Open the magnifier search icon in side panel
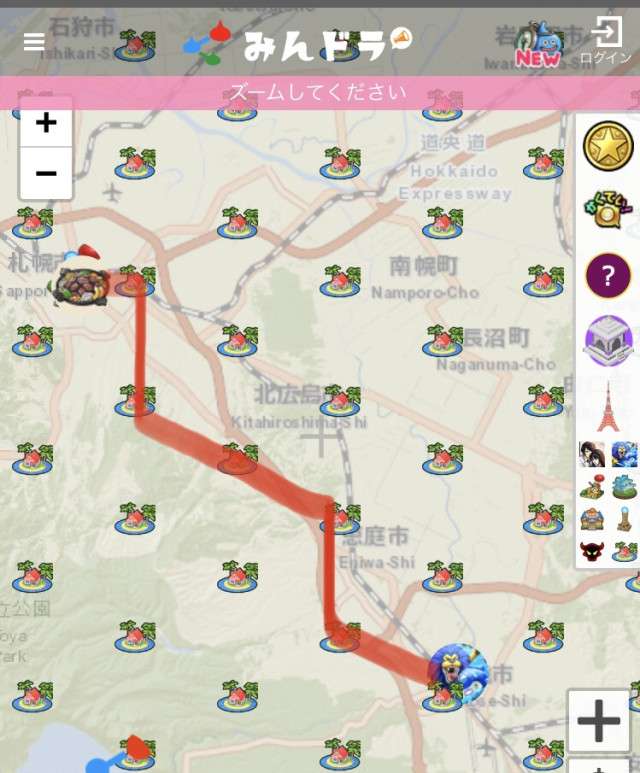 (x=606, y=211)
